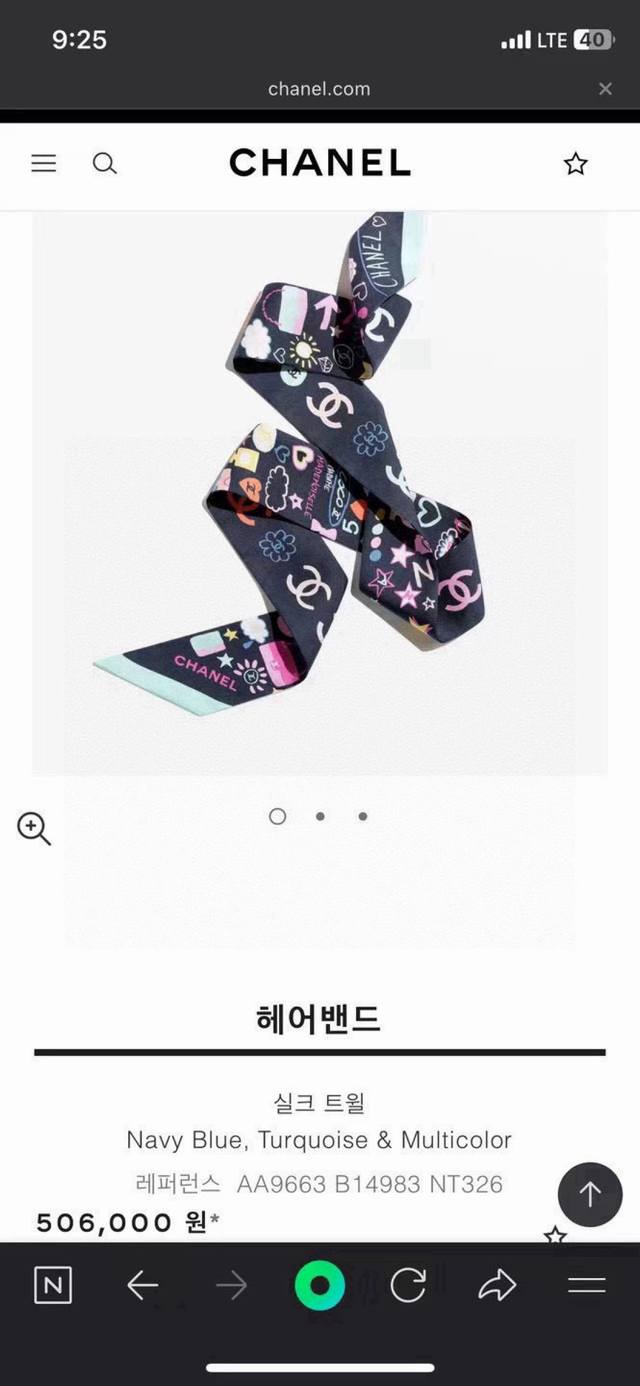Screen dimensions: 640x1386
Task: Reload the current page
Action: tap(407, 1285)
